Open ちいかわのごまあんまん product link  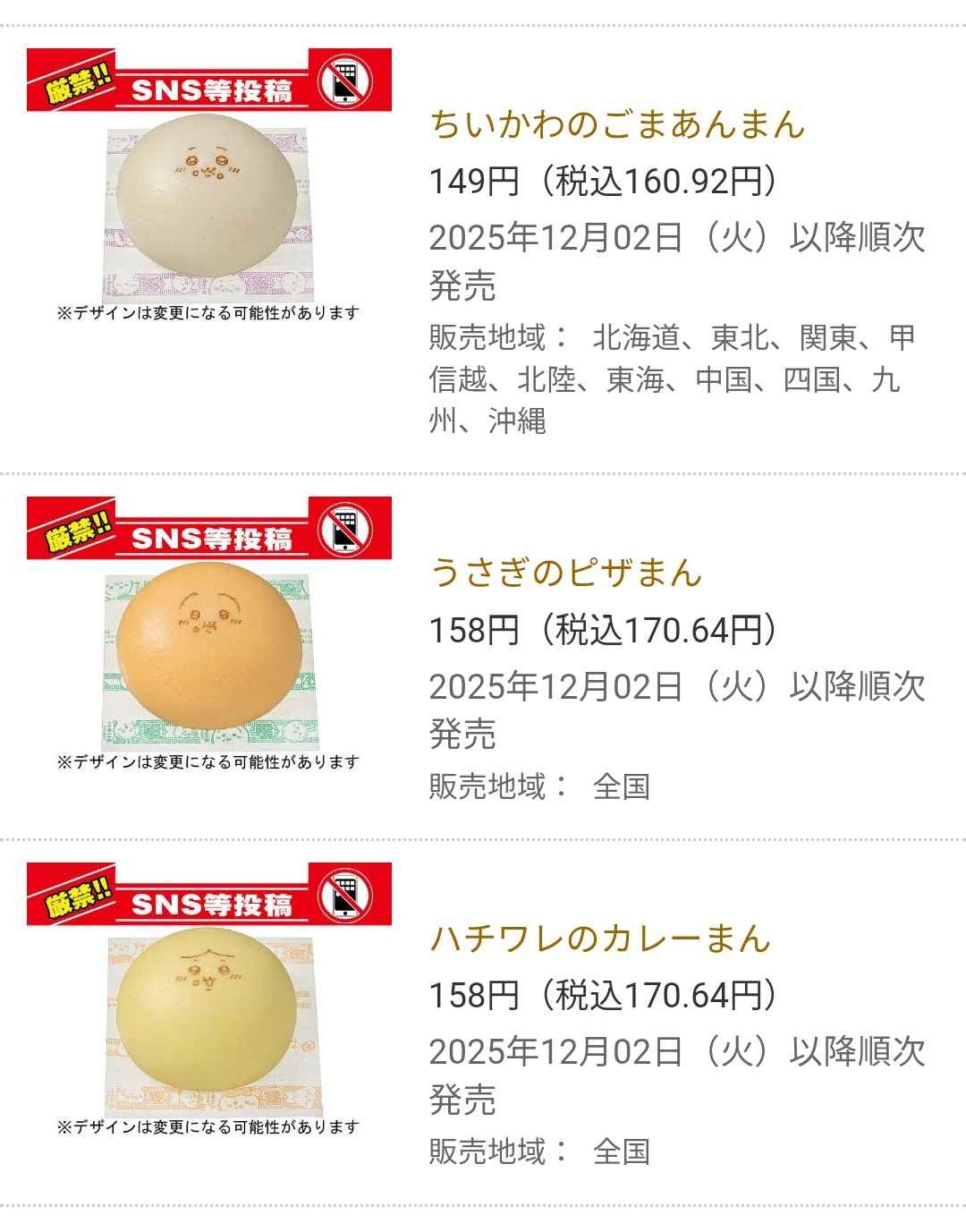point(617,124)
